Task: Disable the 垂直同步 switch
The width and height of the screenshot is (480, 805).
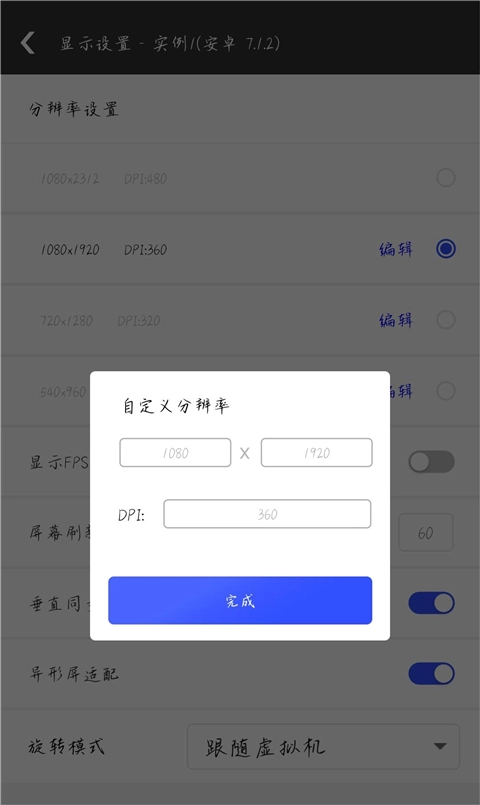Action: coord(431,603)
